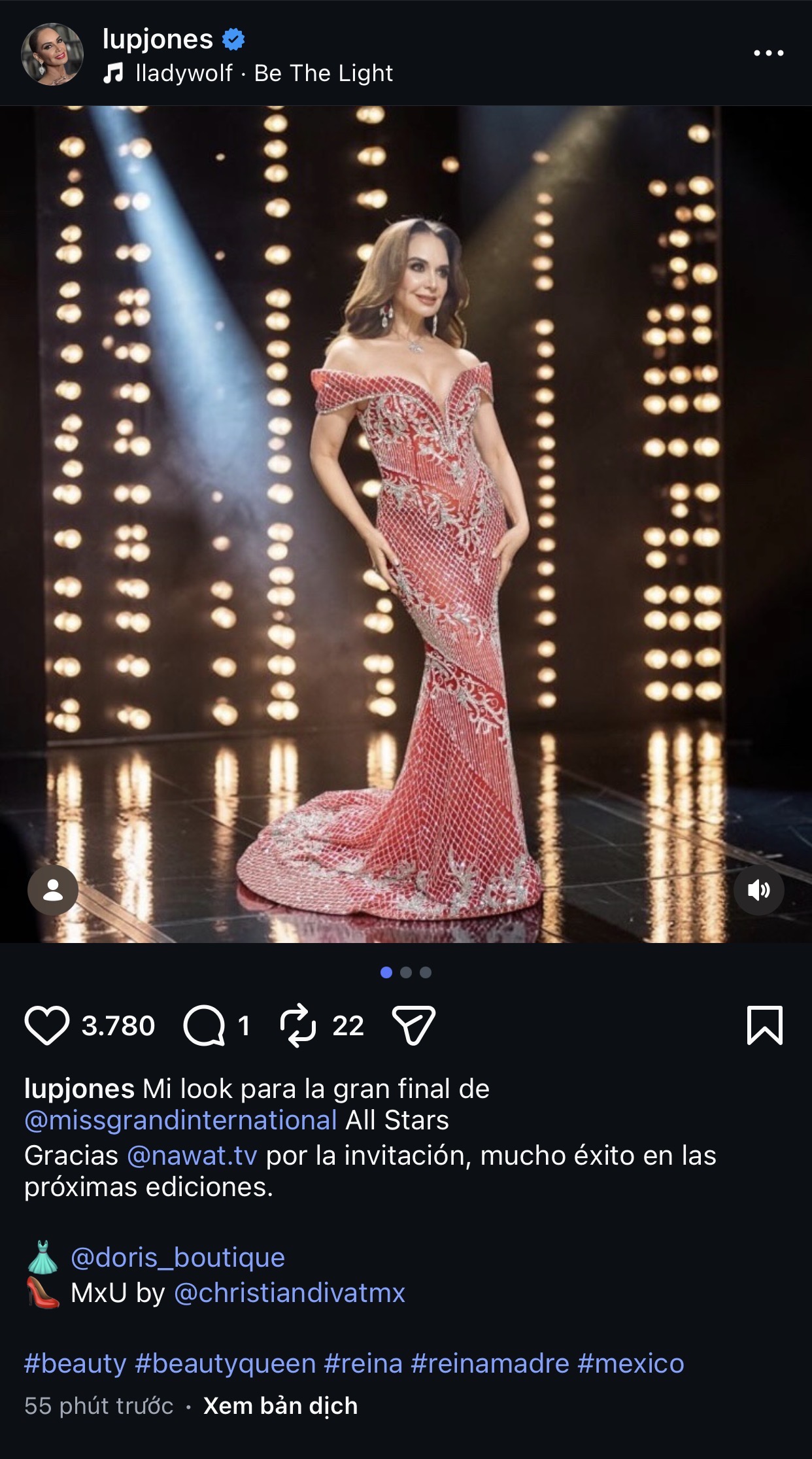The width and height of the screenshot is (812, 1459).
Task: Open the #beautyqueen hashtag
Action: [x=226, y=1364]
